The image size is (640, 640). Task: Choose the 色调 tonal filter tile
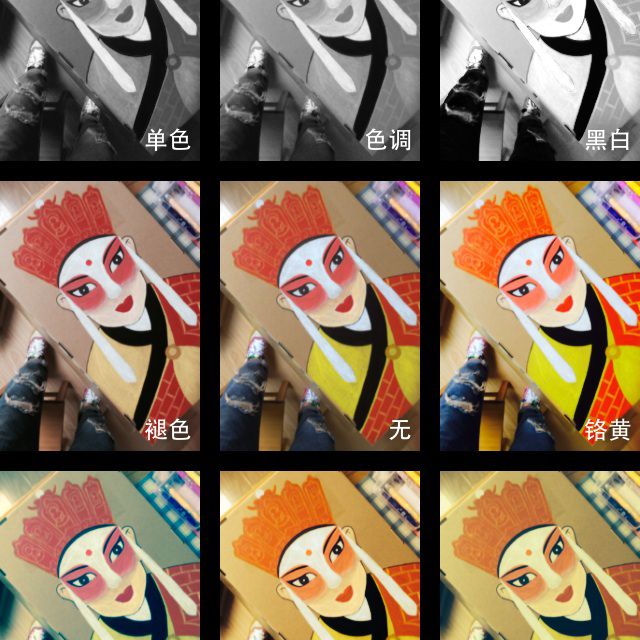pyautogui.click(x=320, y=80)
